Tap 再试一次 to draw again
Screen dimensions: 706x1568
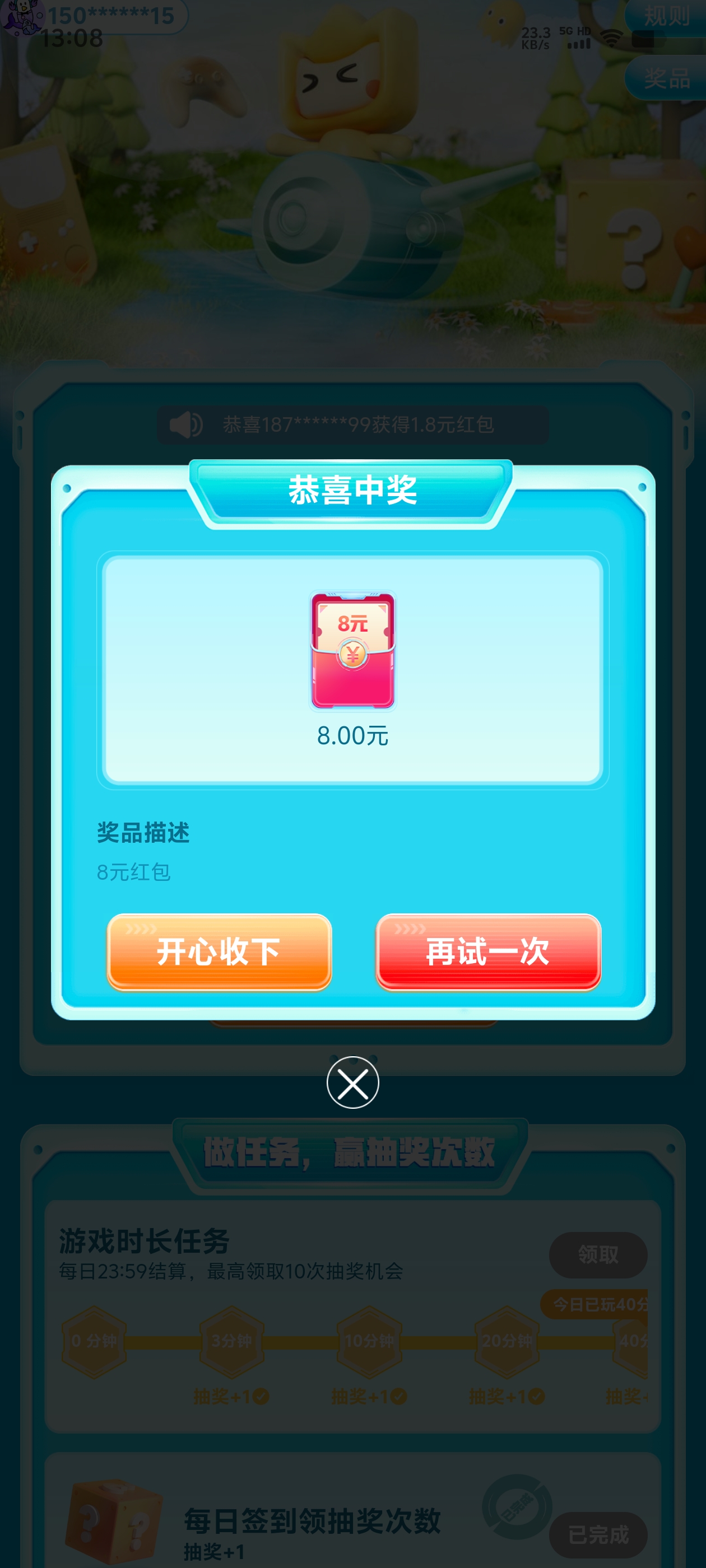[x=488, y=951]
